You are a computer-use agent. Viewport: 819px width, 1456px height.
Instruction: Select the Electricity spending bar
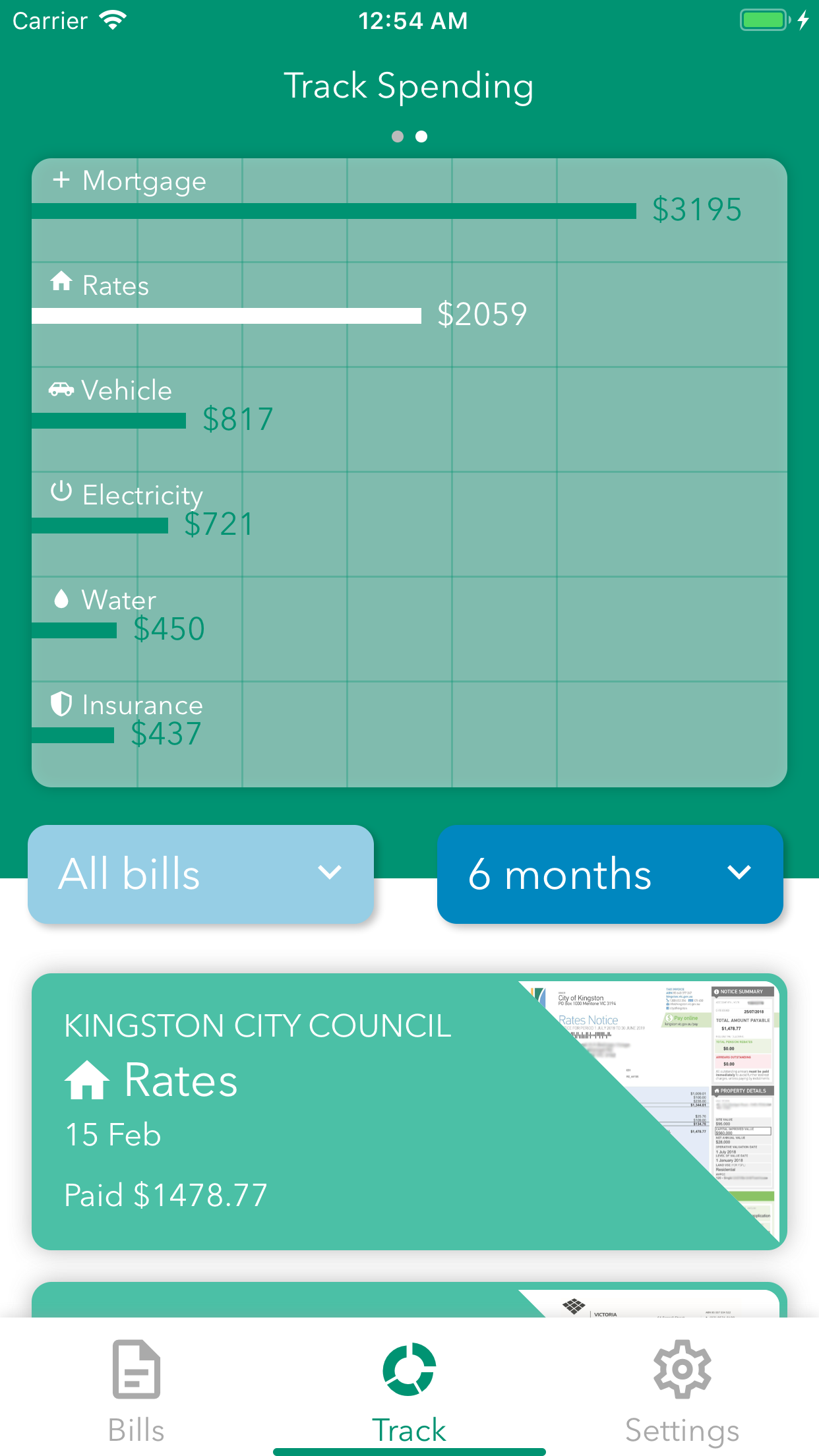click(100, 526)
